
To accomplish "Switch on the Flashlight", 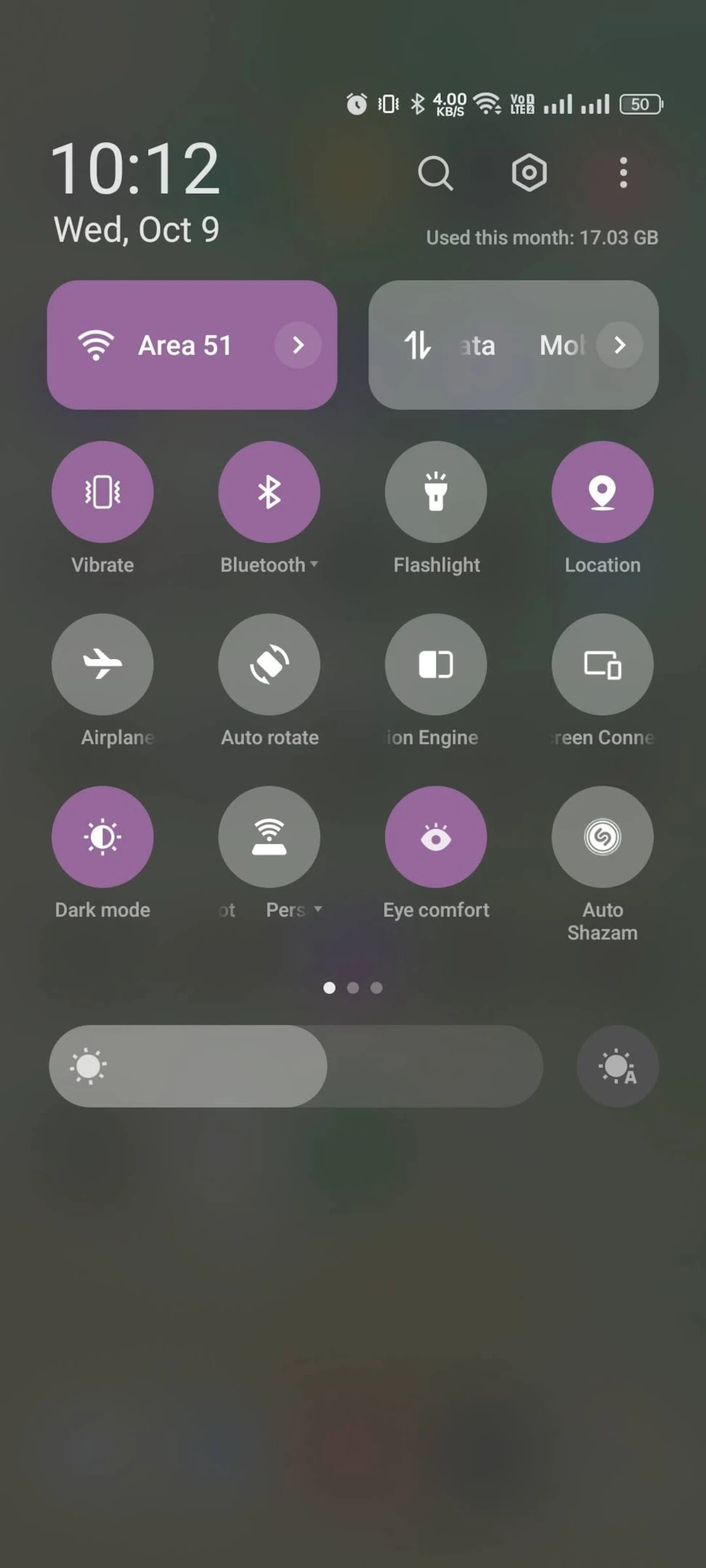I will 436,492.
